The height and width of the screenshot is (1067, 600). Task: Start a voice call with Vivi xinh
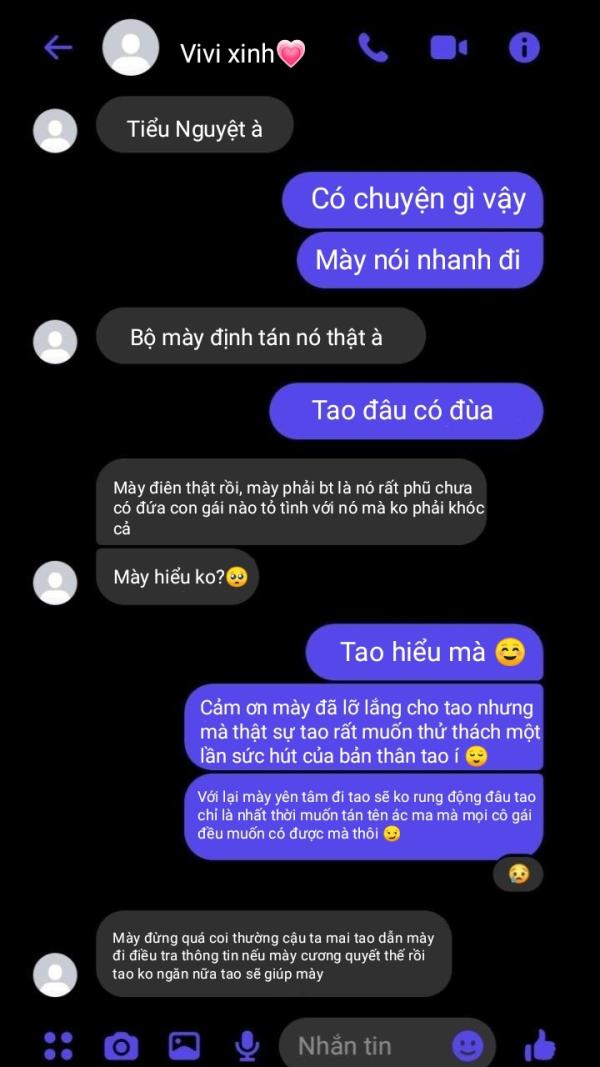point(373,48)
